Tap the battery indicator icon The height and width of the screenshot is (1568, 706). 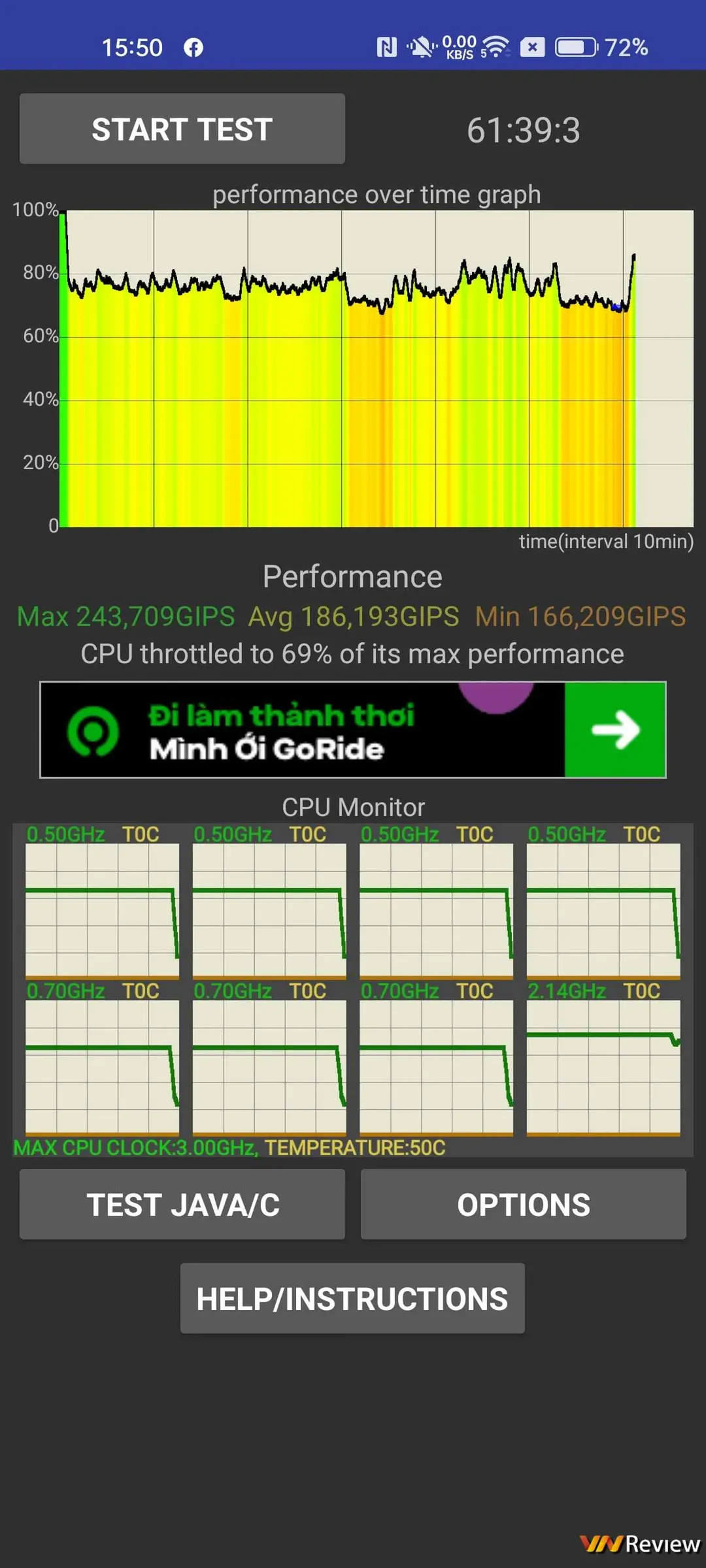tap(574, 46)
